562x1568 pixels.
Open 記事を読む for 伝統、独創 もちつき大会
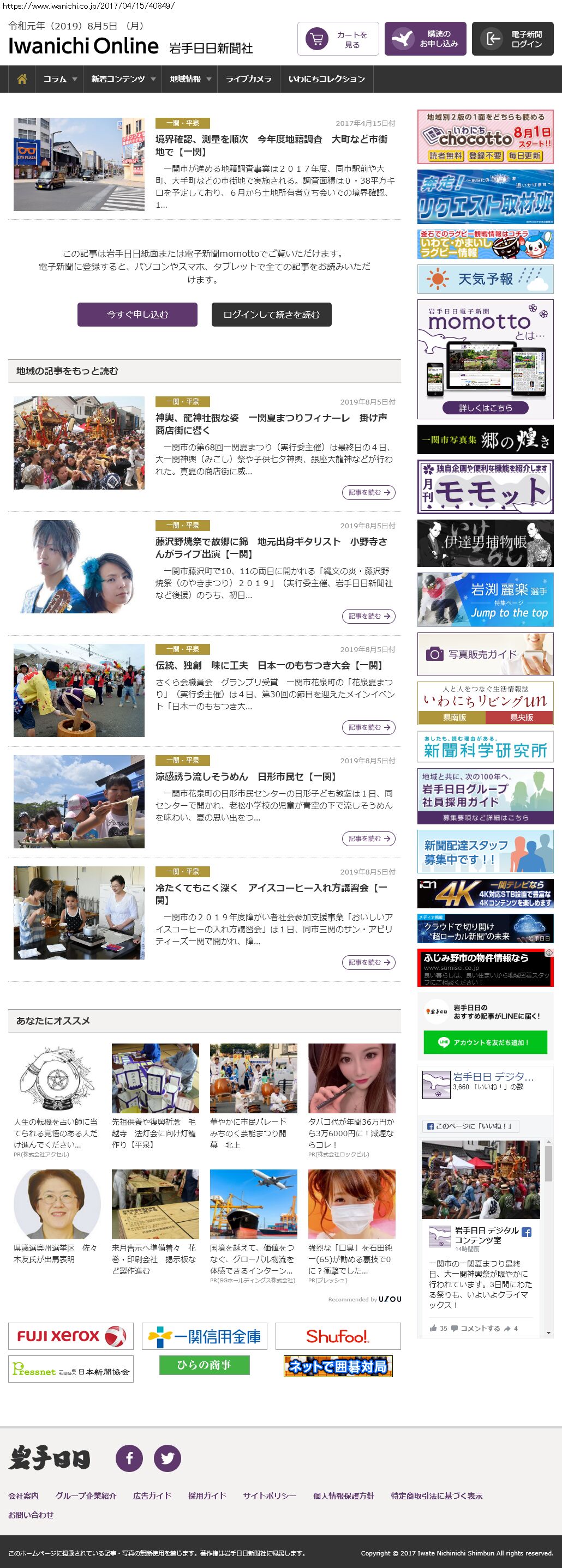[x=368, y=727]
